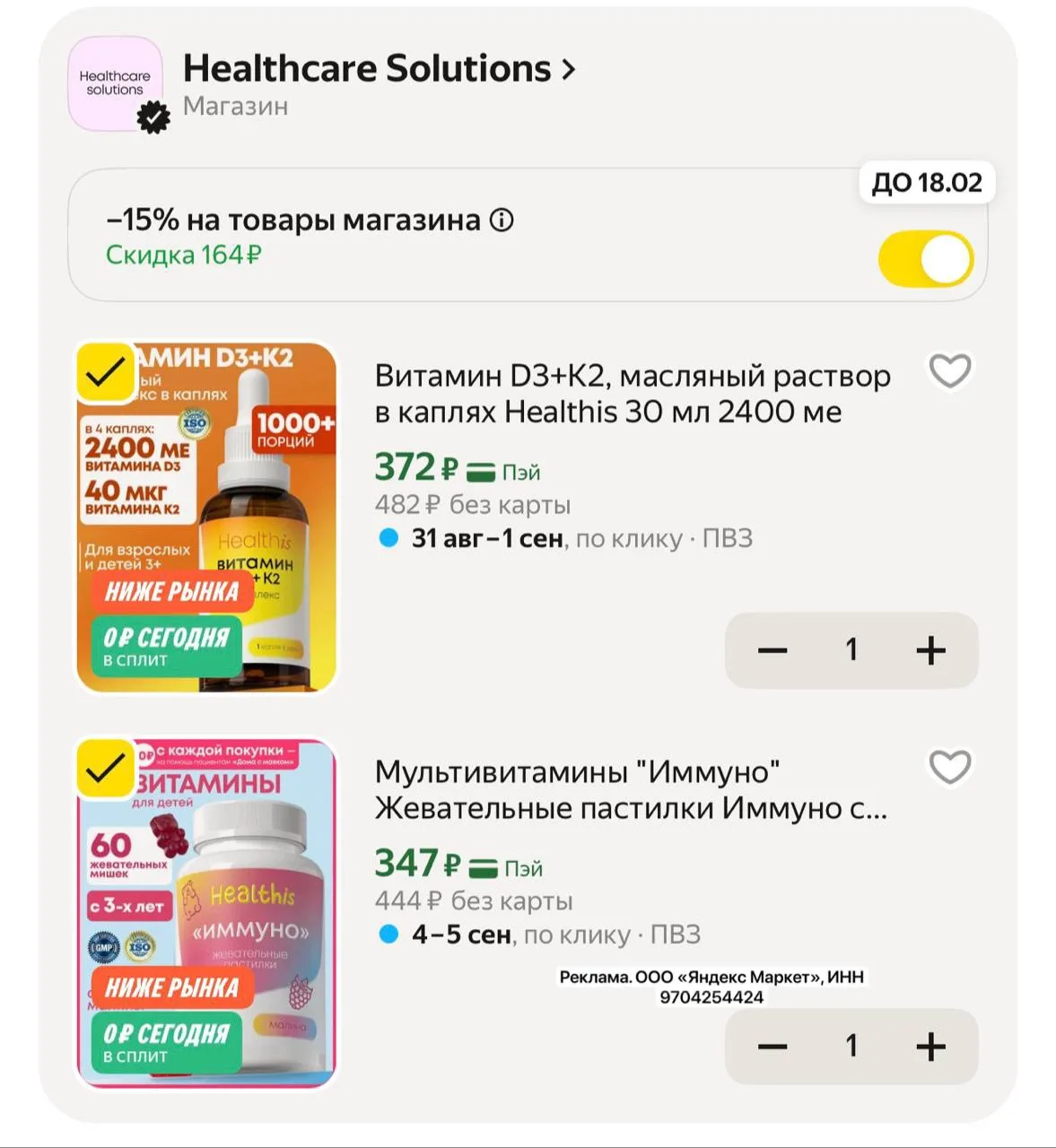Show info about the −15% store discount
The image size is (1056, 1148).
tap(502, 220)
